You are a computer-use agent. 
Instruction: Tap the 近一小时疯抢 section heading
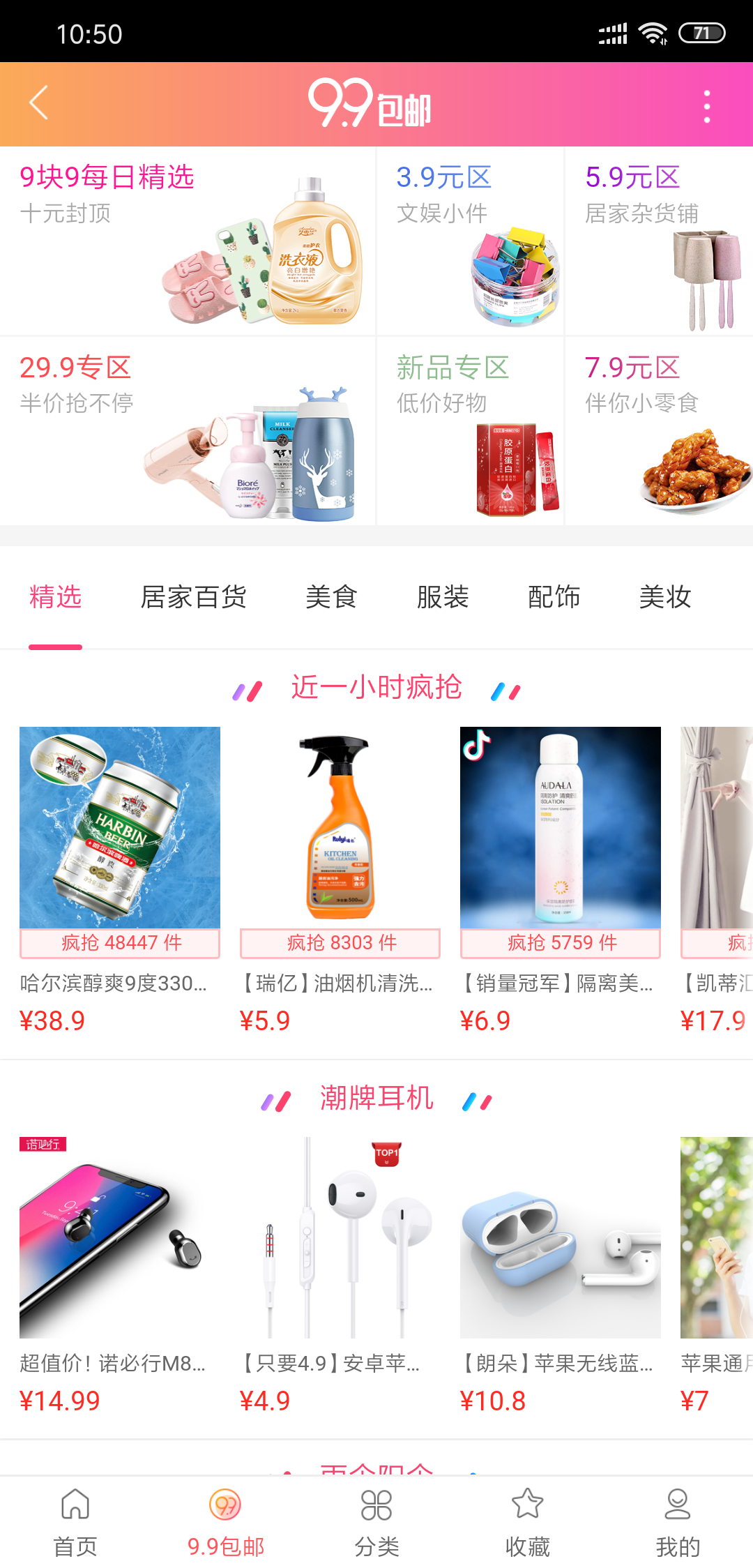point(376,687)
